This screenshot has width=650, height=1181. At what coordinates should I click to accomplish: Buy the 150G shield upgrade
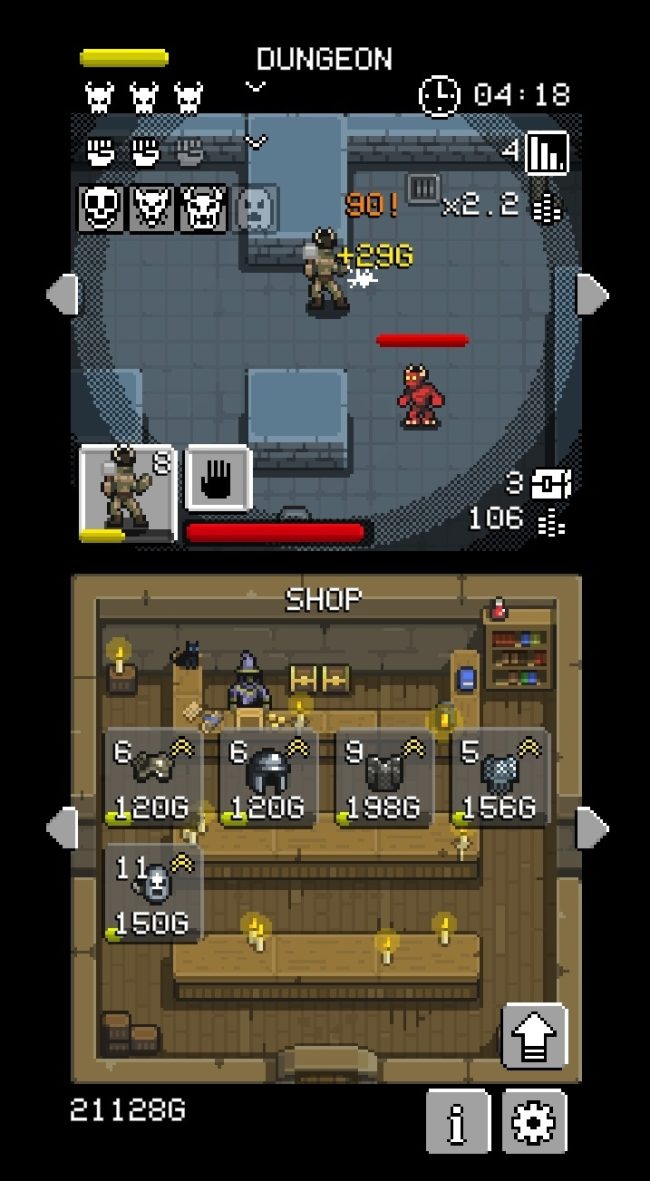tap(154, 893)
